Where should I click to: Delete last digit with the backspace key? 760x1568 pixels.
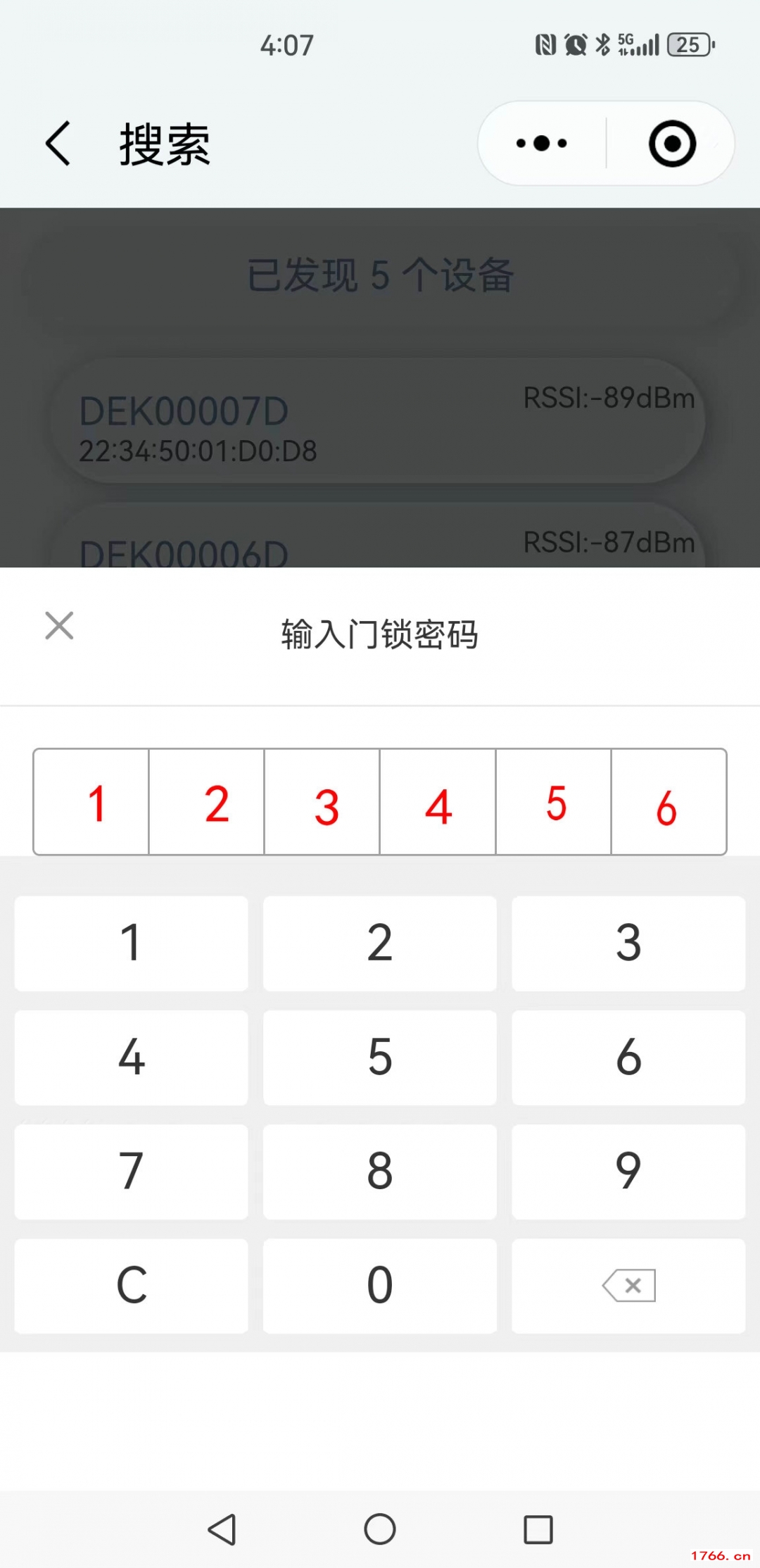point(628,1286)
